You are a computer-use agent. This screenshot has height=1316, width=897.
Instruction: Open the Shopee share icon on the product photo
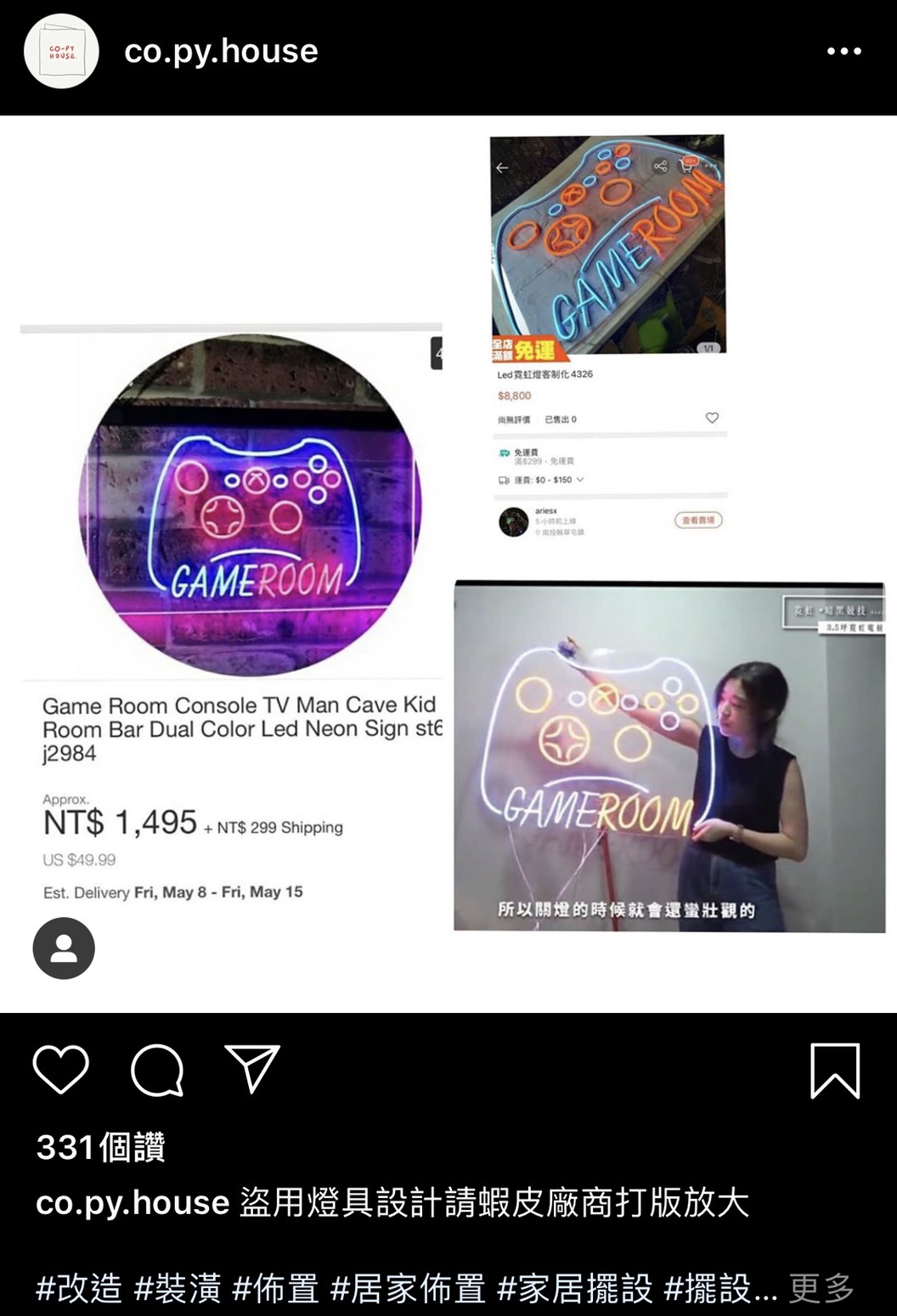[x=661, y=167]
